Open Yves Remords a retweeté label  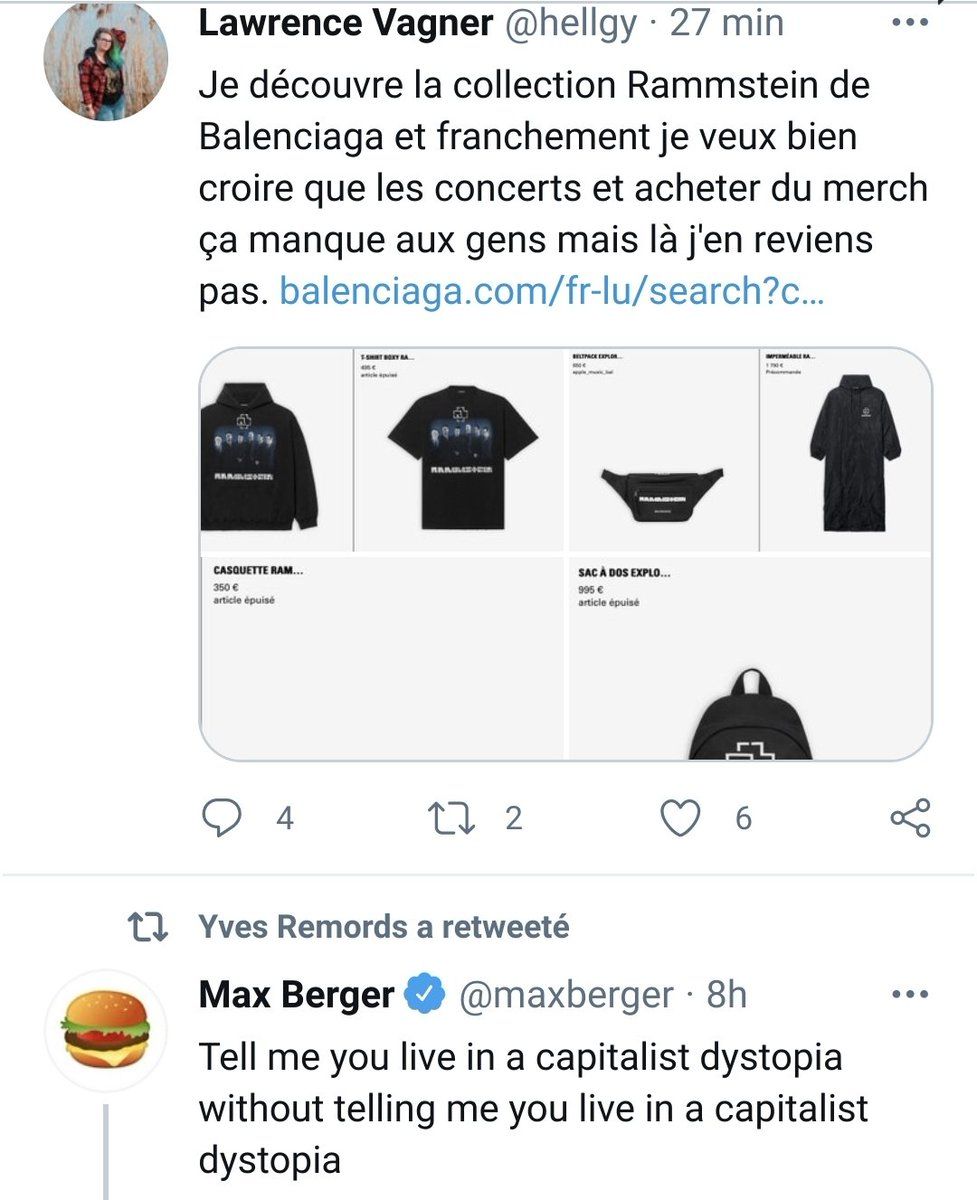click(x=384, y=927)
